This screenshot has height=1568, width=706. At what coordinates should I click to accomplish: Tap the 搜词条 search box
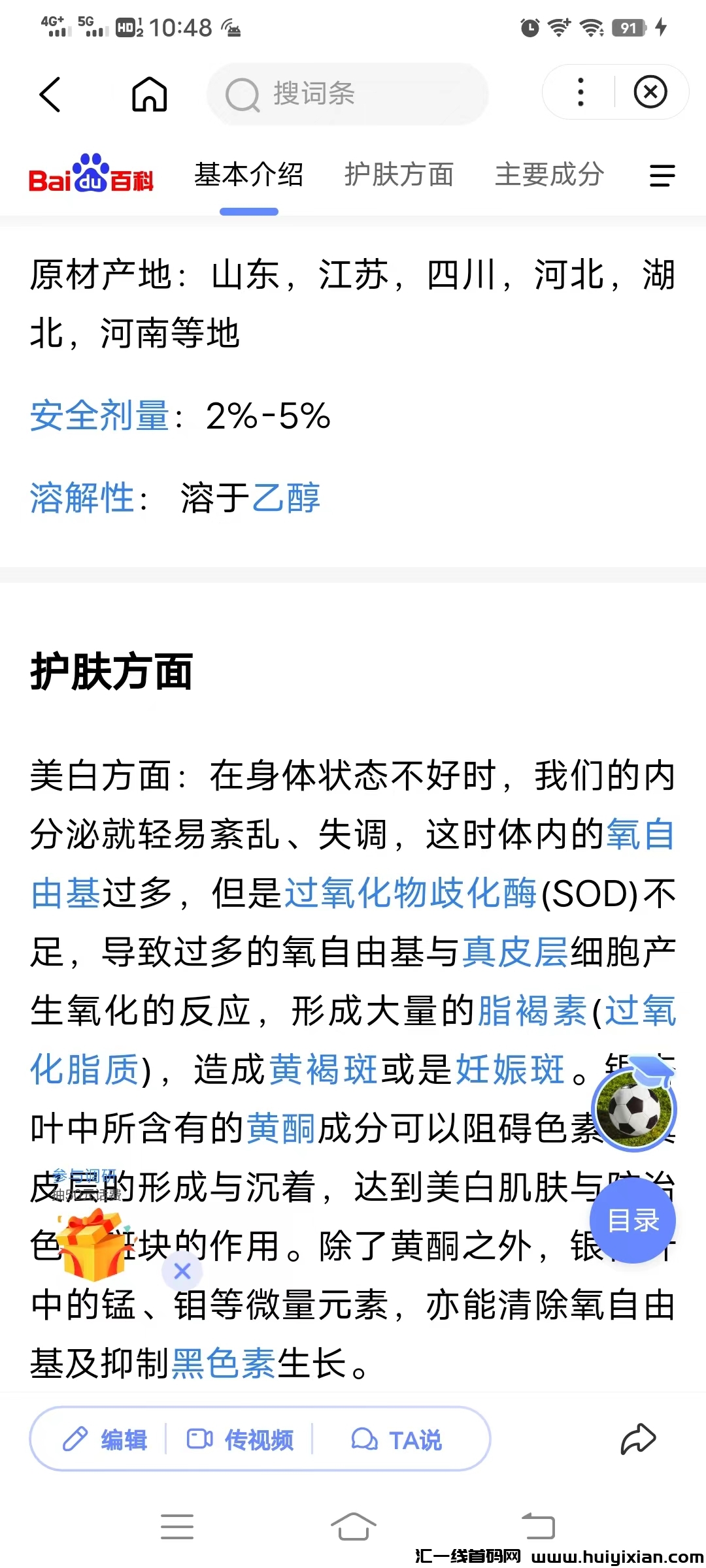(346, 94)
